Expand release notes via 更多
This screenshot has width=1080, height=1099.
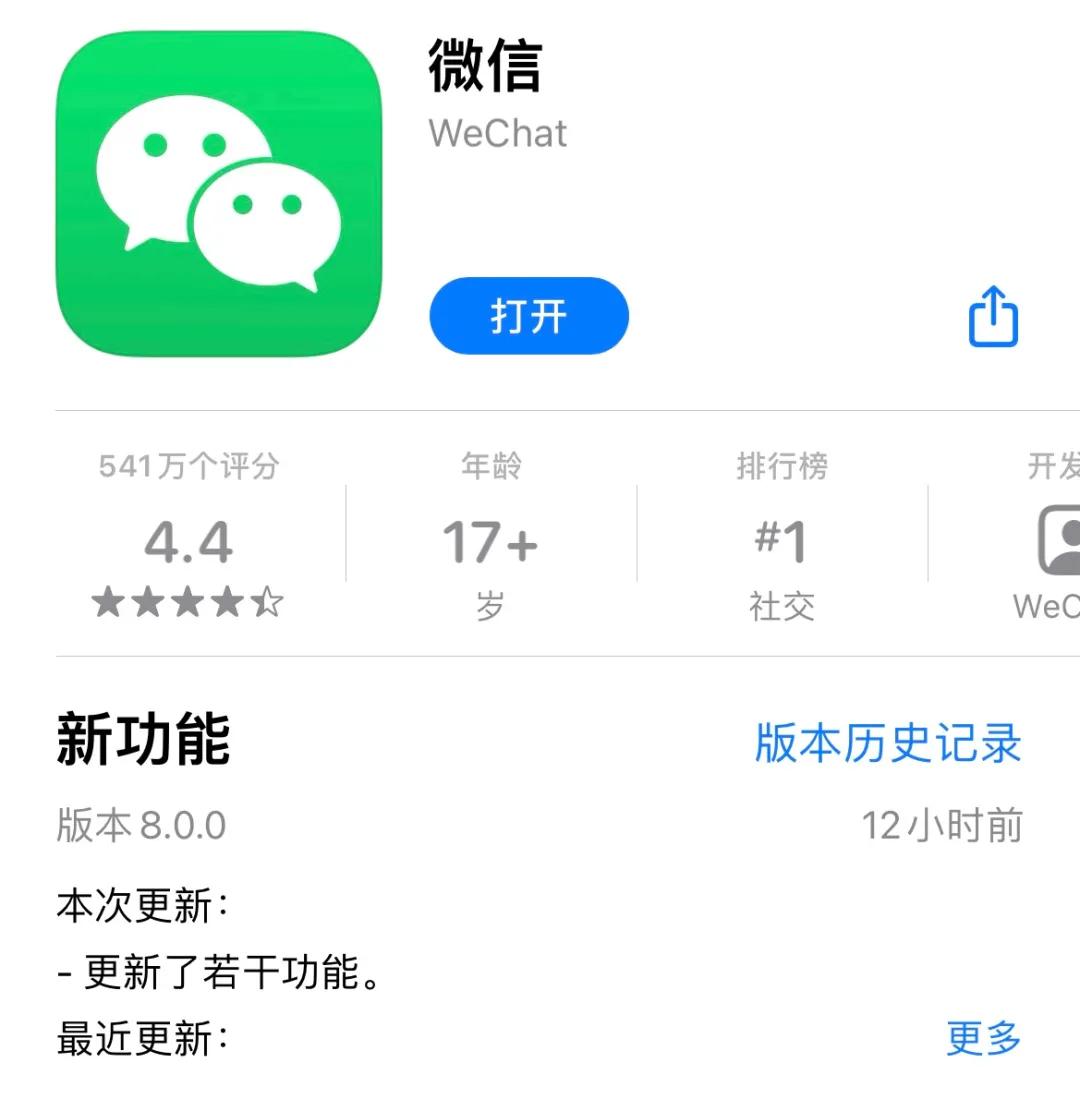pyautogui.click(x=985, y=1040)
